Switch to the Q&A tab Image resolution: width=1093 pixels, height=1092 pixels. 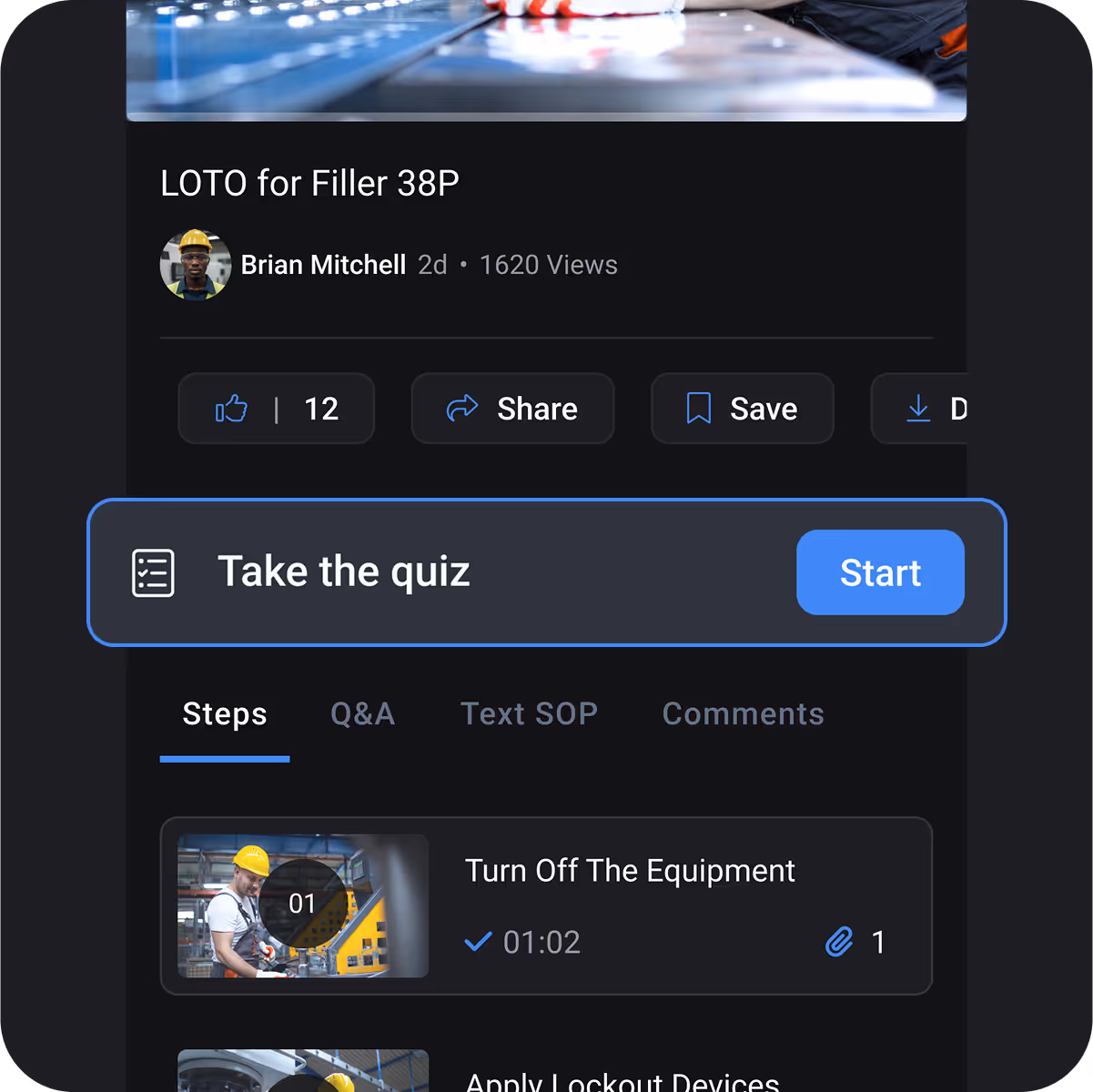pyautogui.click(x=362, y=714)
